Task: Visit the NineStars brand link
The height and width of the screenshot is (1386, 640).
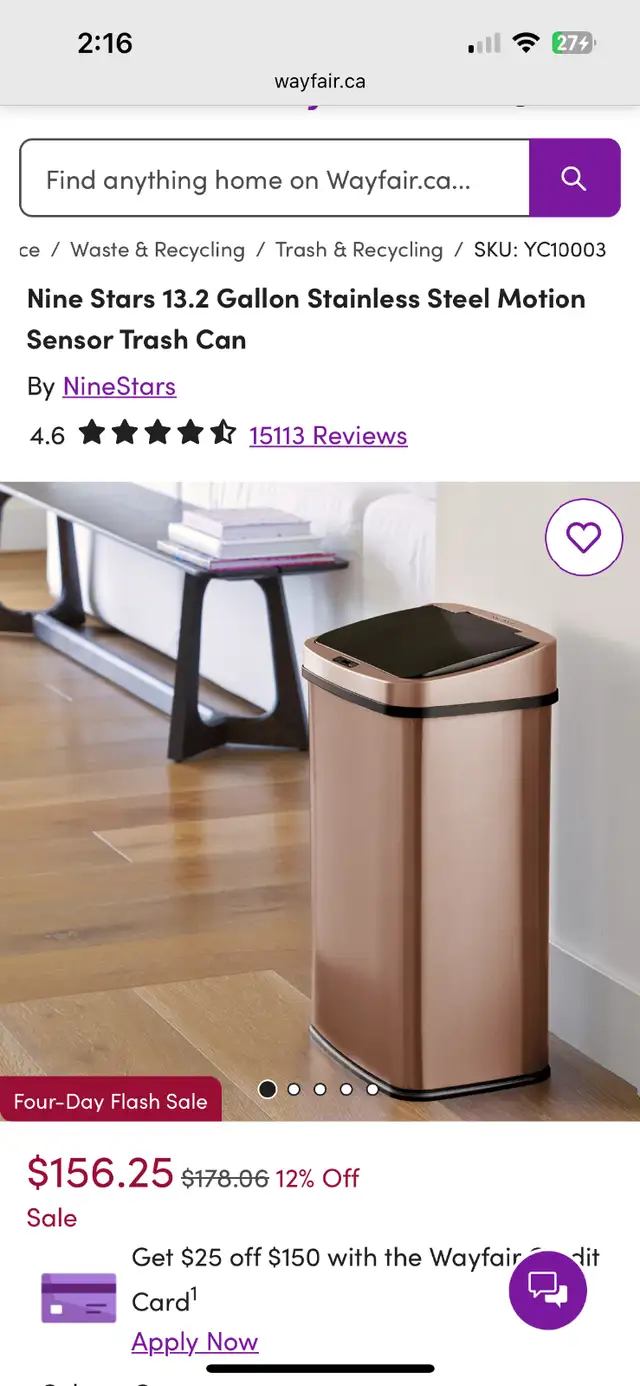Action: pos(119,386)
